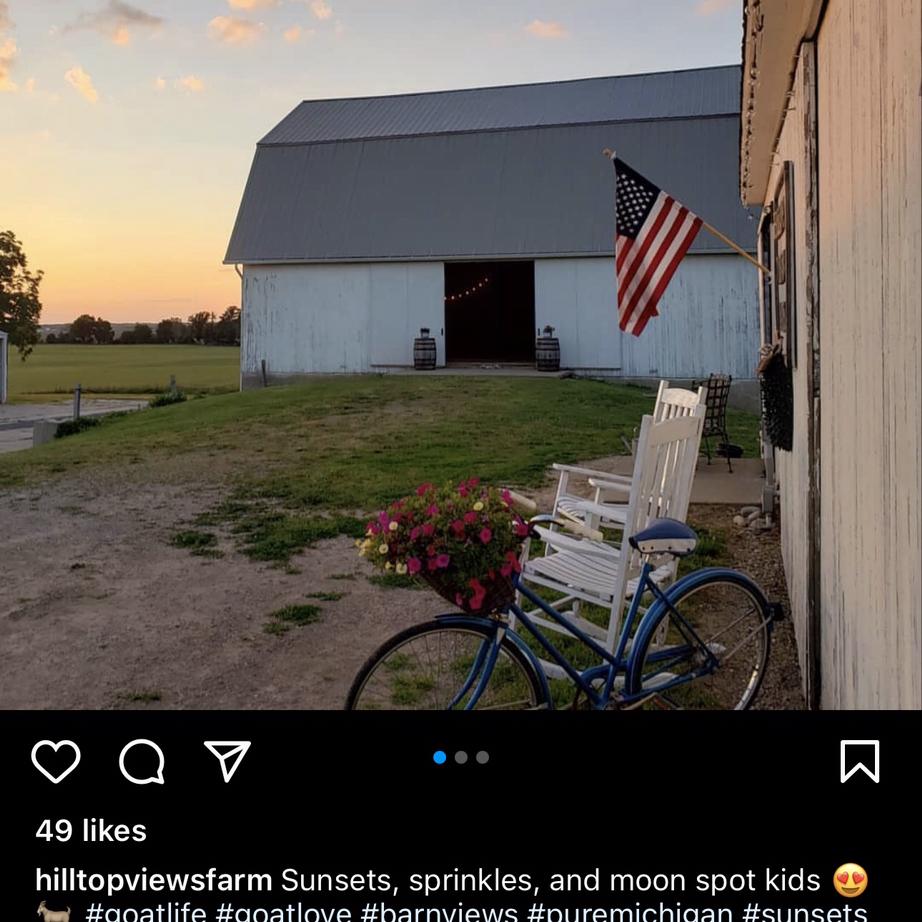The height and width of the screenshot is (922, 922).
Task: Bookmark this barn sunset post
Action: (859, 761)
